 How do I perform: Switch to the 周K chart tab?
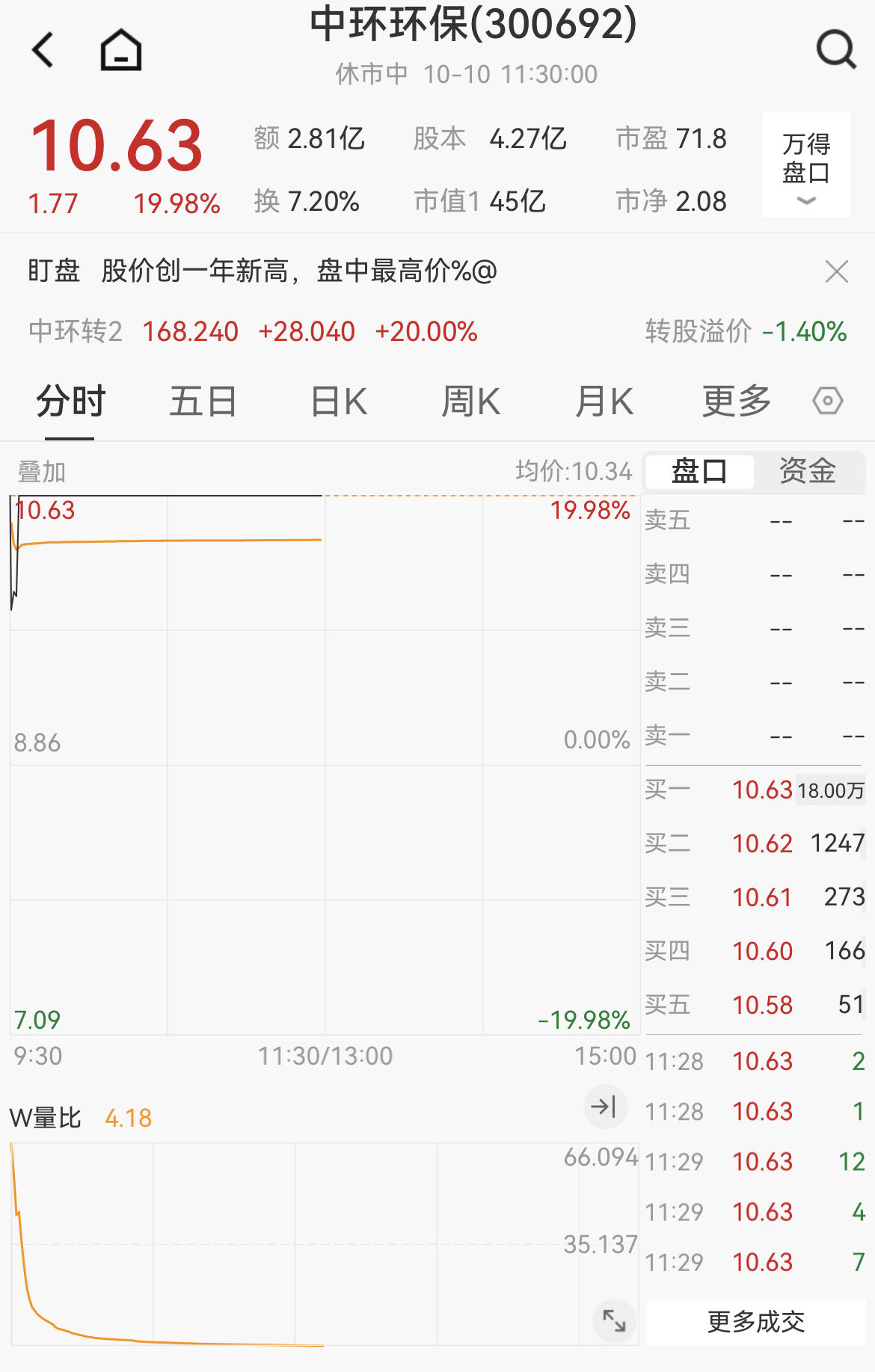click(x=470, y=402)
